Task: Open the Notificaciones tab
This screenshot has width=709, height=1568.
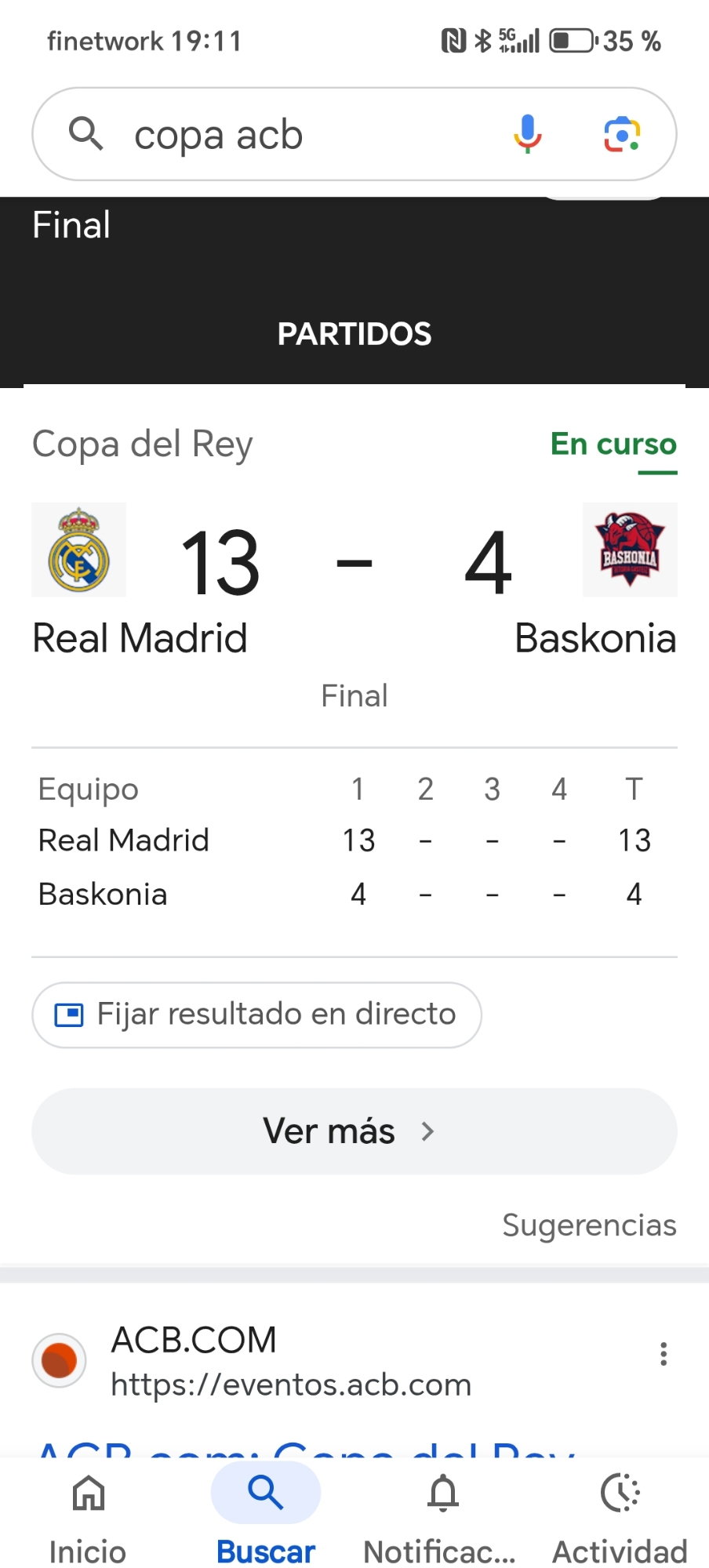Action: tap(442, 1517)
